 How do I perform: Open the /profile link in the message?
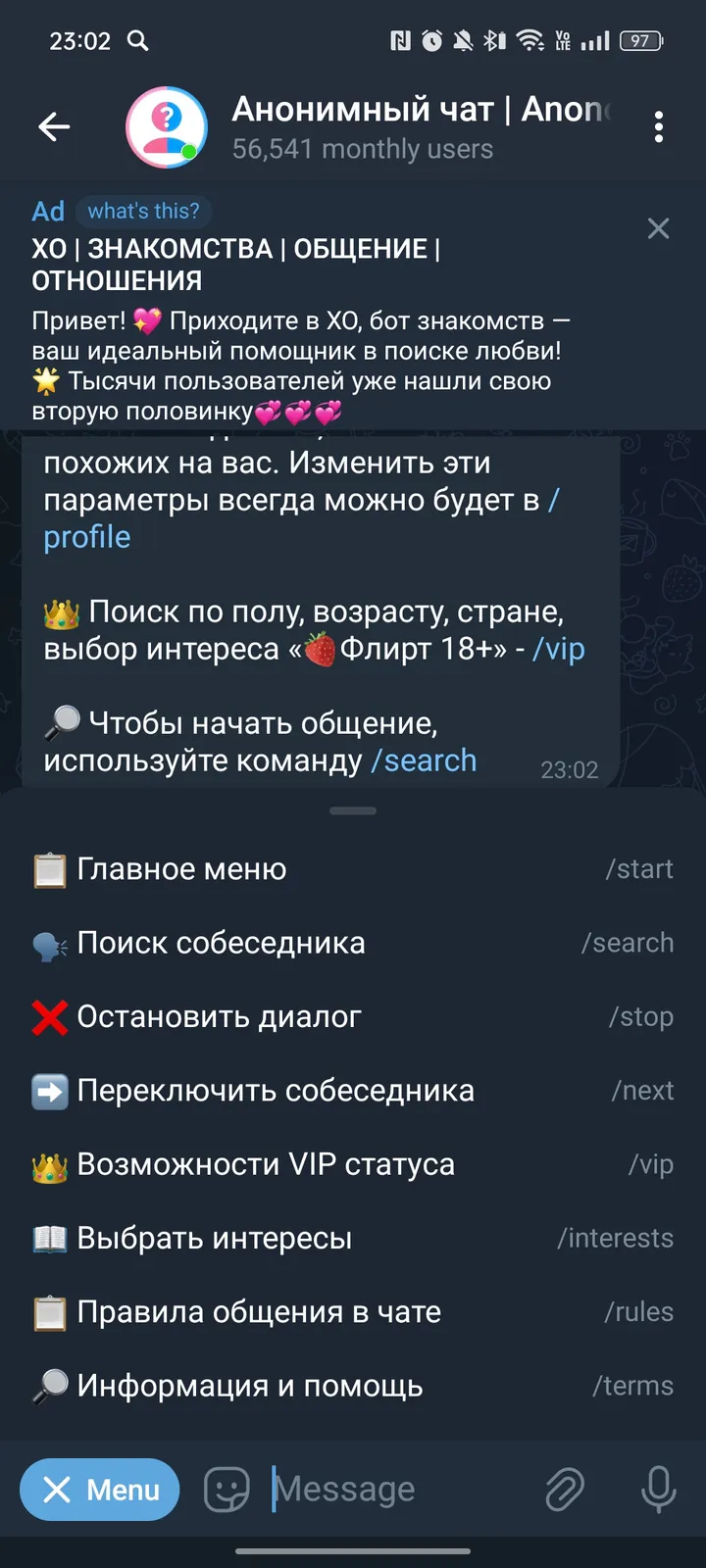(86, 536)
